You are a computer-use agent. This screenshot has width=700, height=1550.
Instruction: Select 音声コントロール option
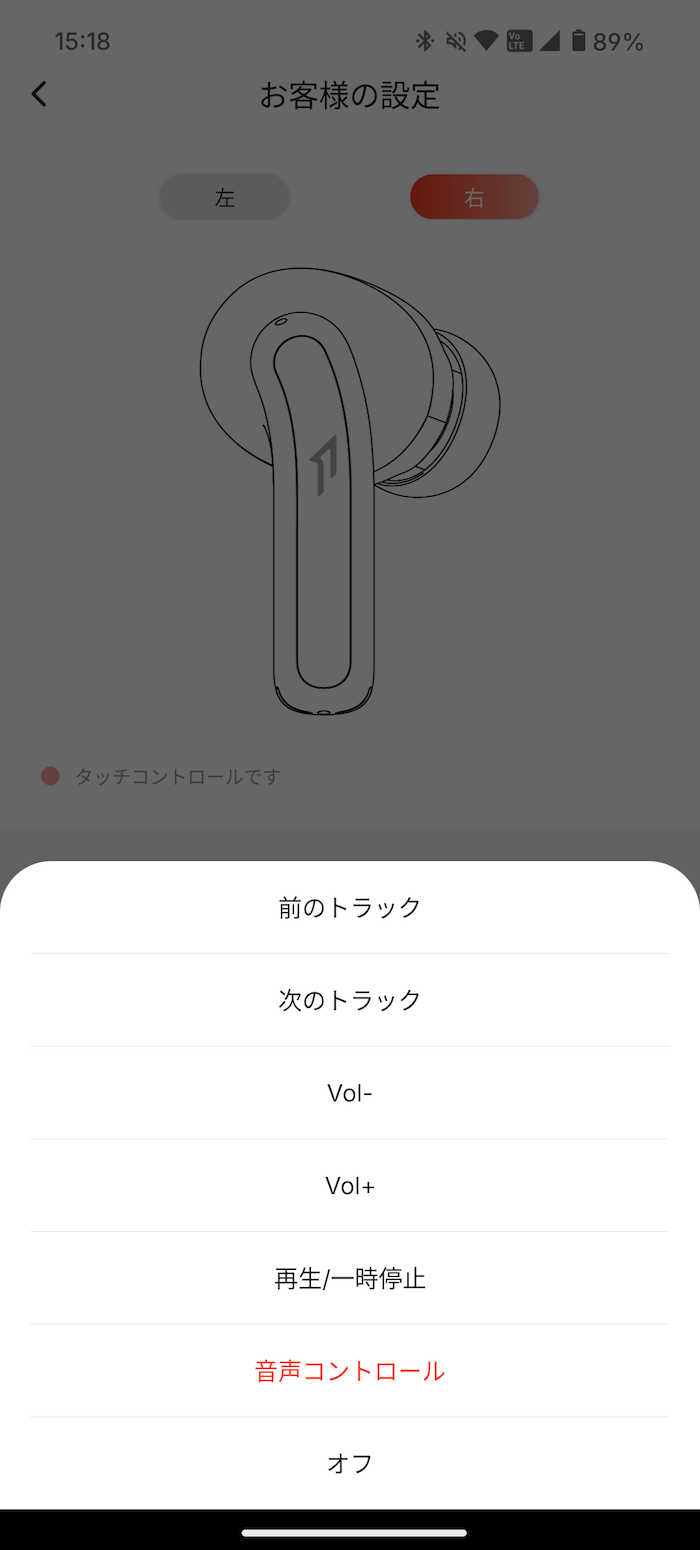pos(350,1371)
